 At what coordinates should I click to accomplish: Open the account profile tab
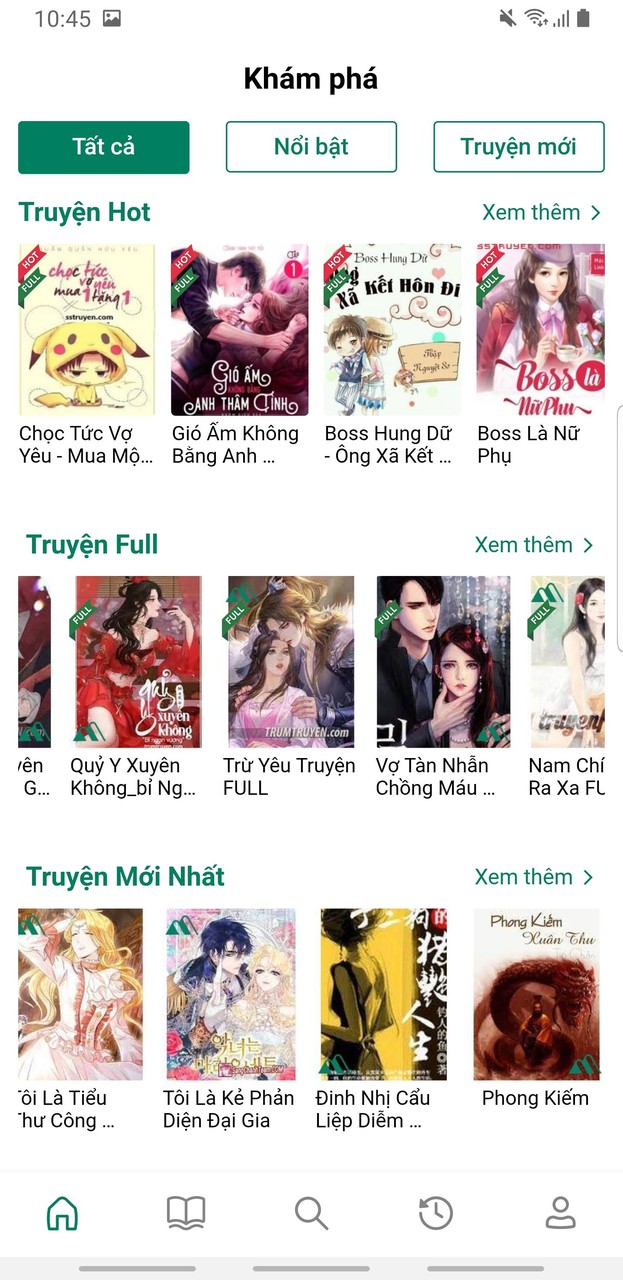pos(560,1213)
